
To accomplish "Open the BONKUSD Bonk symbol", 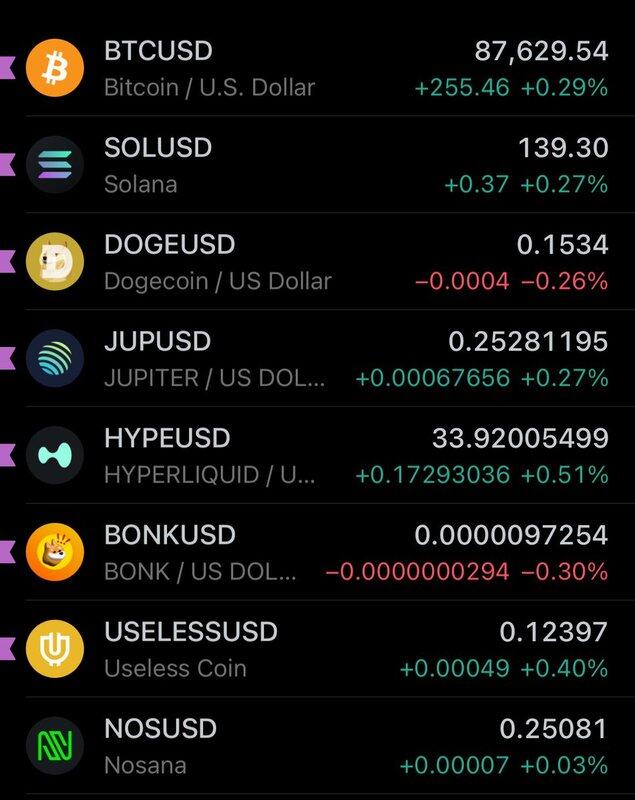I will [317, 553].
